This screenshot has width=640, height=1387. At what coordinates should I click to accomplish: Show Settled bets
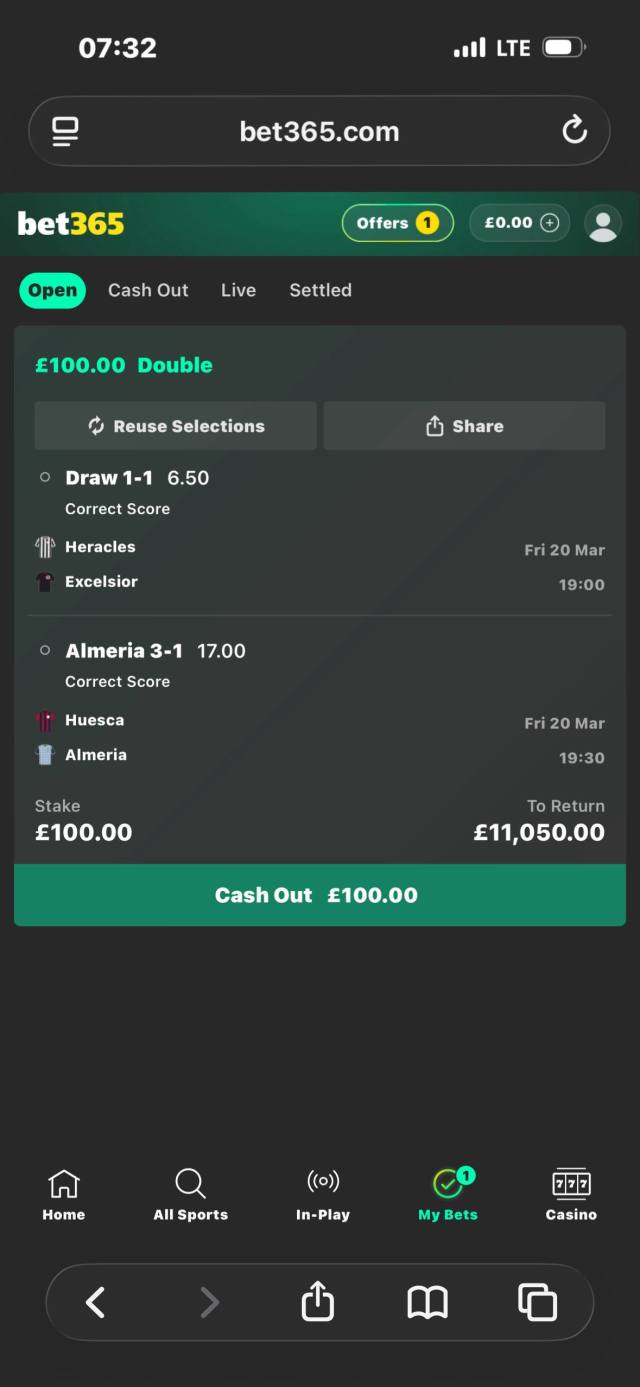tap(320, 290)
